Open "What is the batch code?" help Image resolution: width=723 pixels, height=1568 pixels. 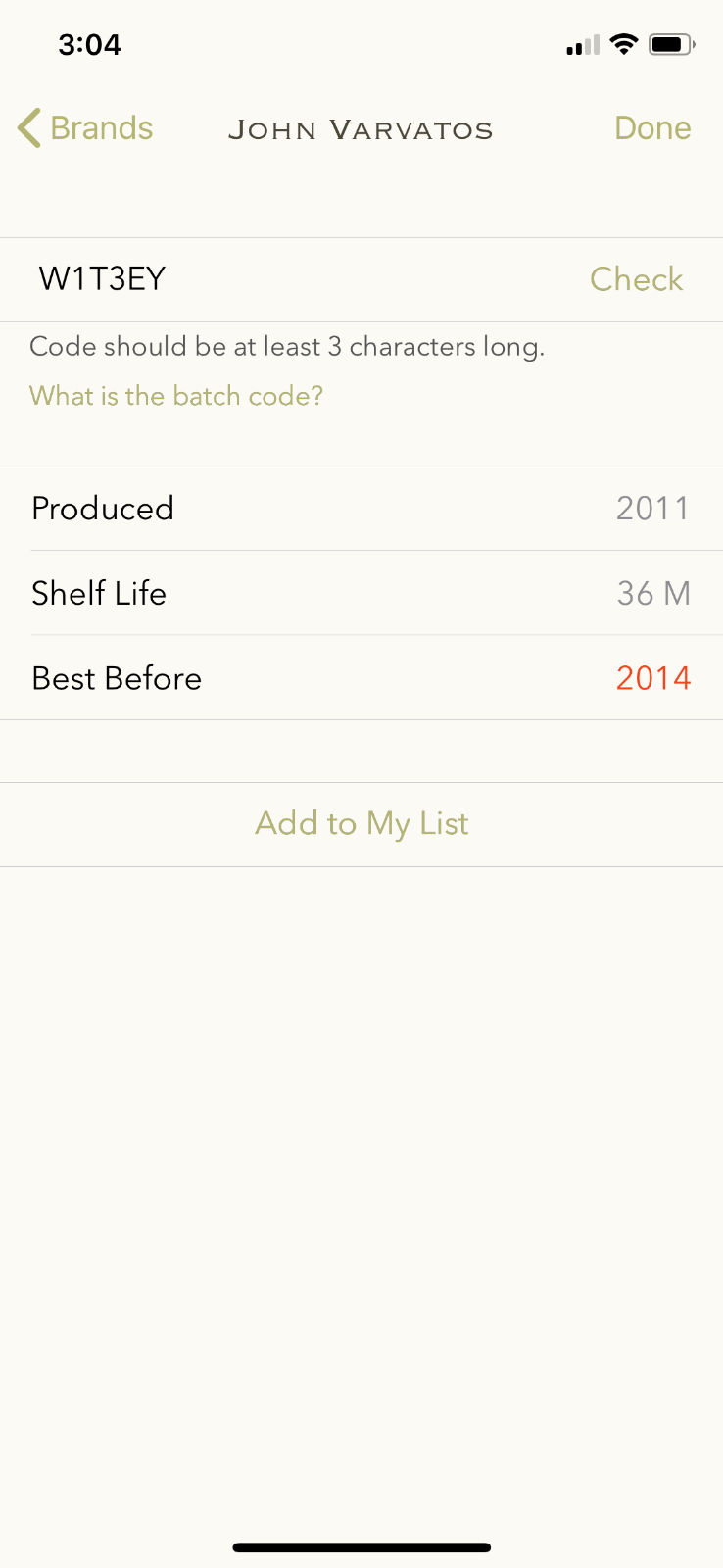click(x=176, y=396)
